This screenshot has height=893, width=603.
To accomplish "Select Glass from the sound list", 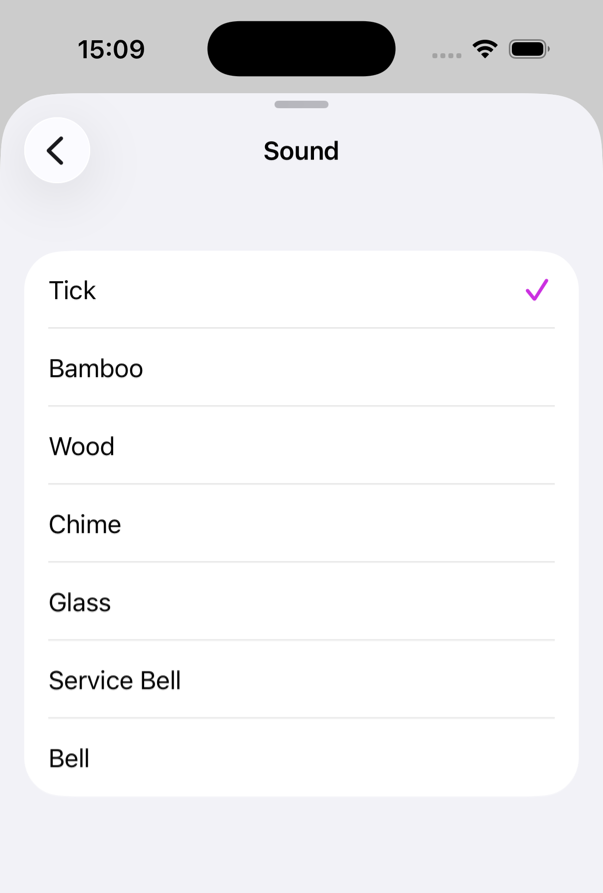I will coord(300,602).
